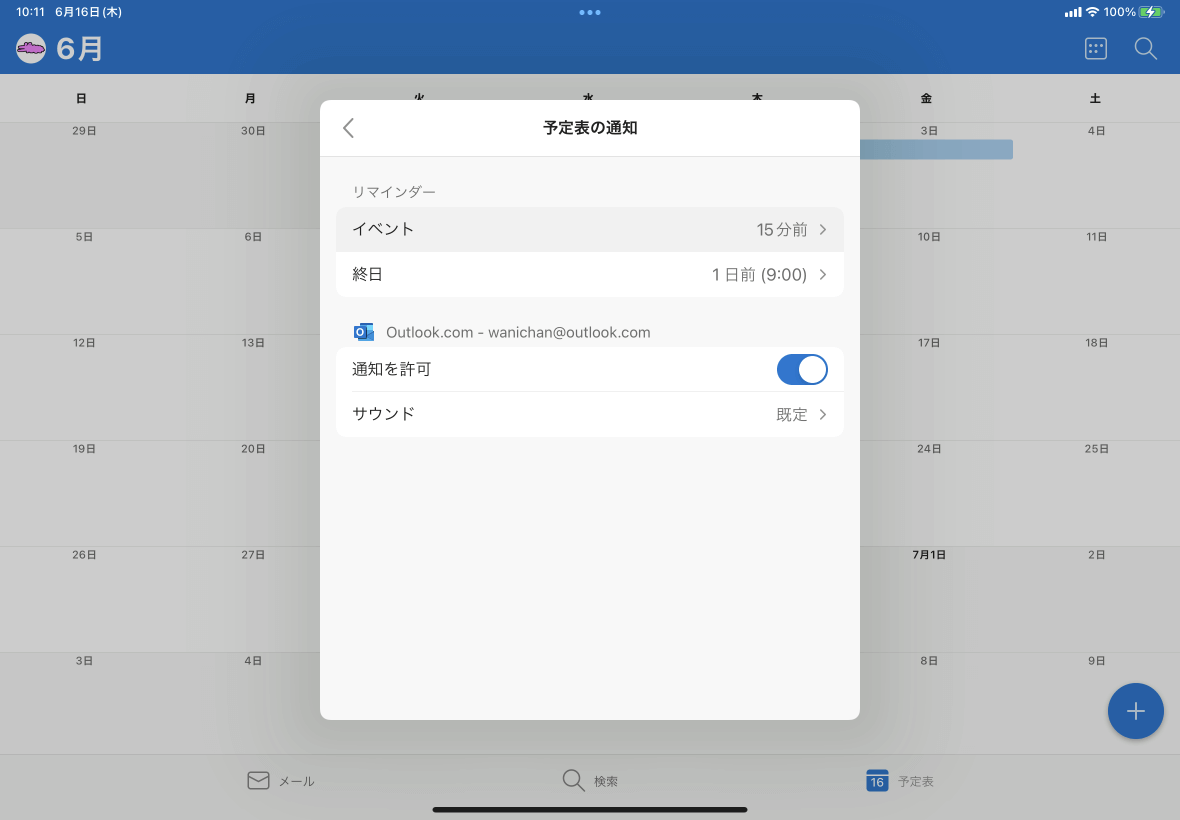Open calendar view switcher icon

click(1096, 49)
